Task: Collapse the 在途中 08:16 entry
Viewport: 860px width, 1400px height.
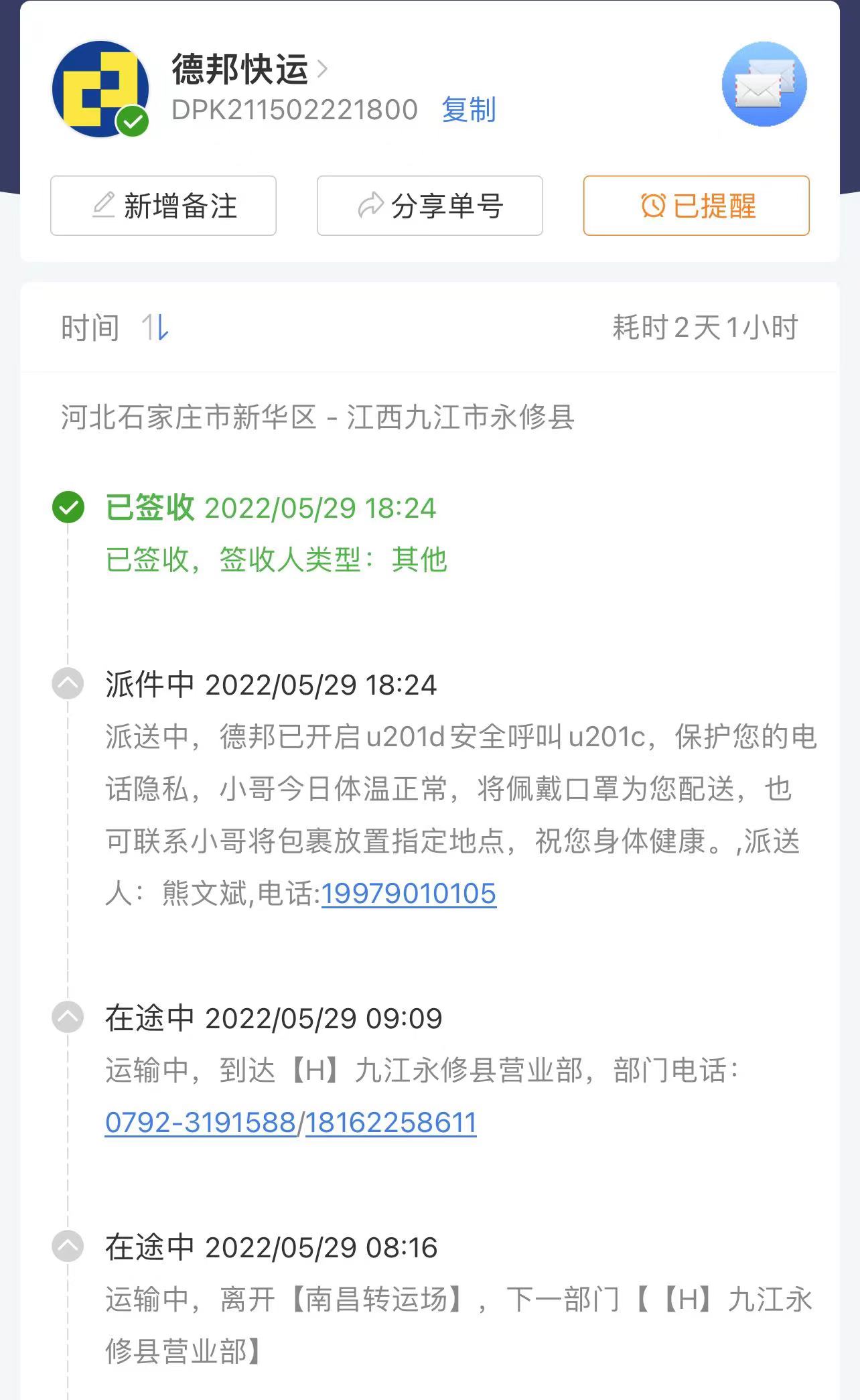Action: click(68, 1247)
